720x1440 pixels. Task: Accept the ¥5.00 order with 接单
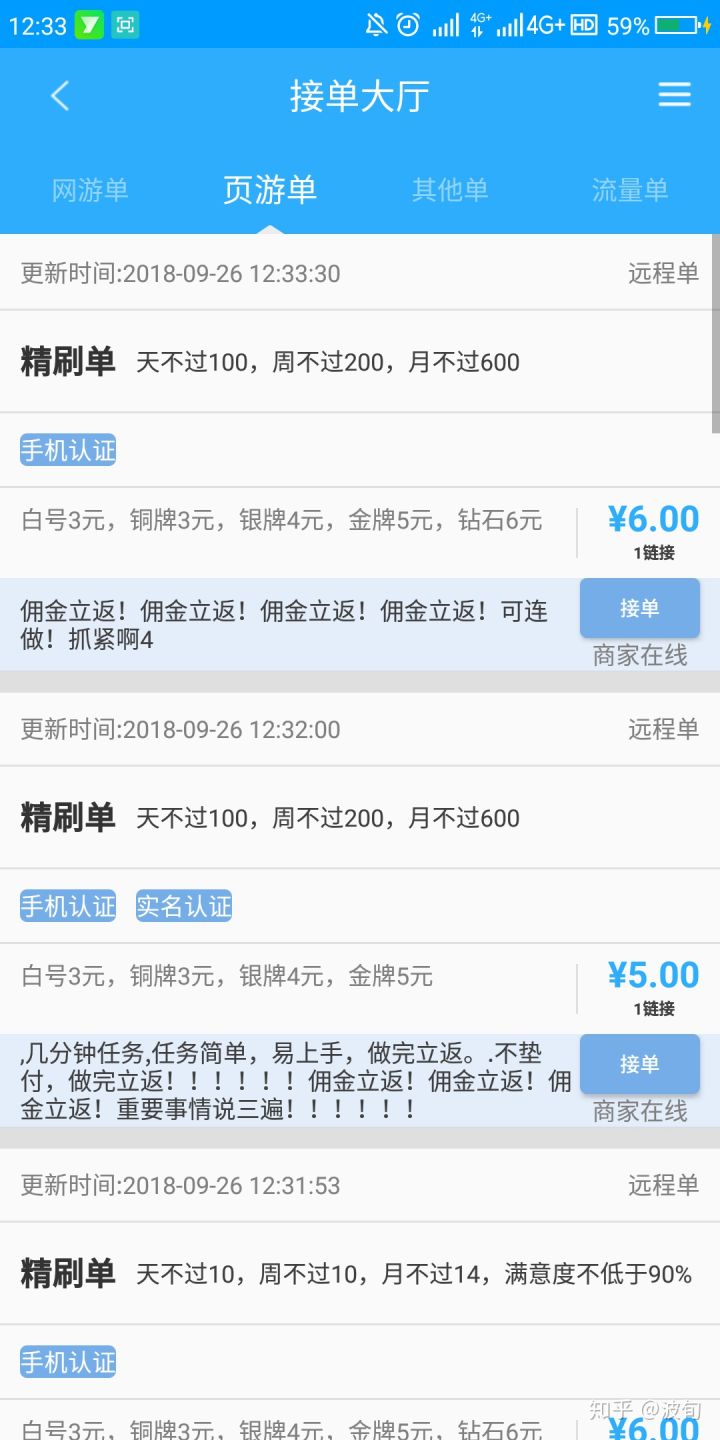pyautogui.click(x=639, y=1064)
